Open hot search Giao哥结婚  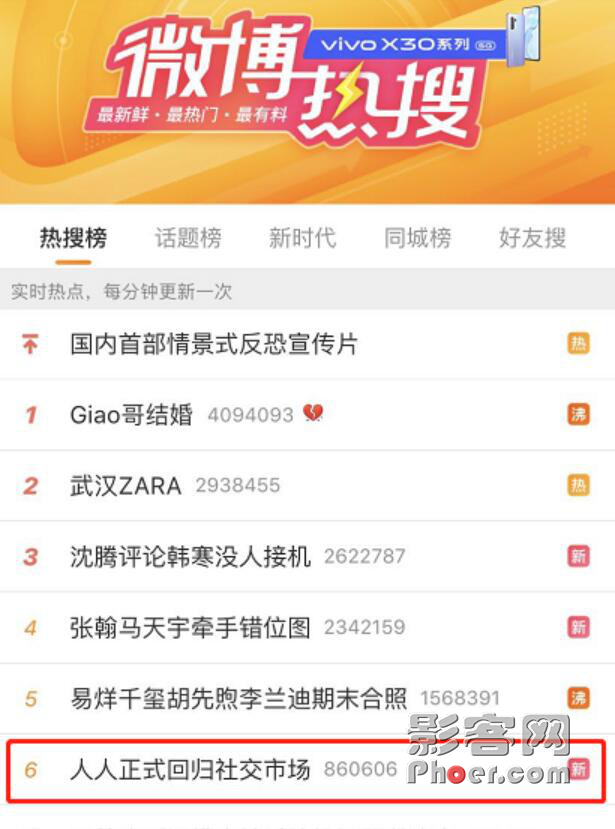(x=131, y=415)
